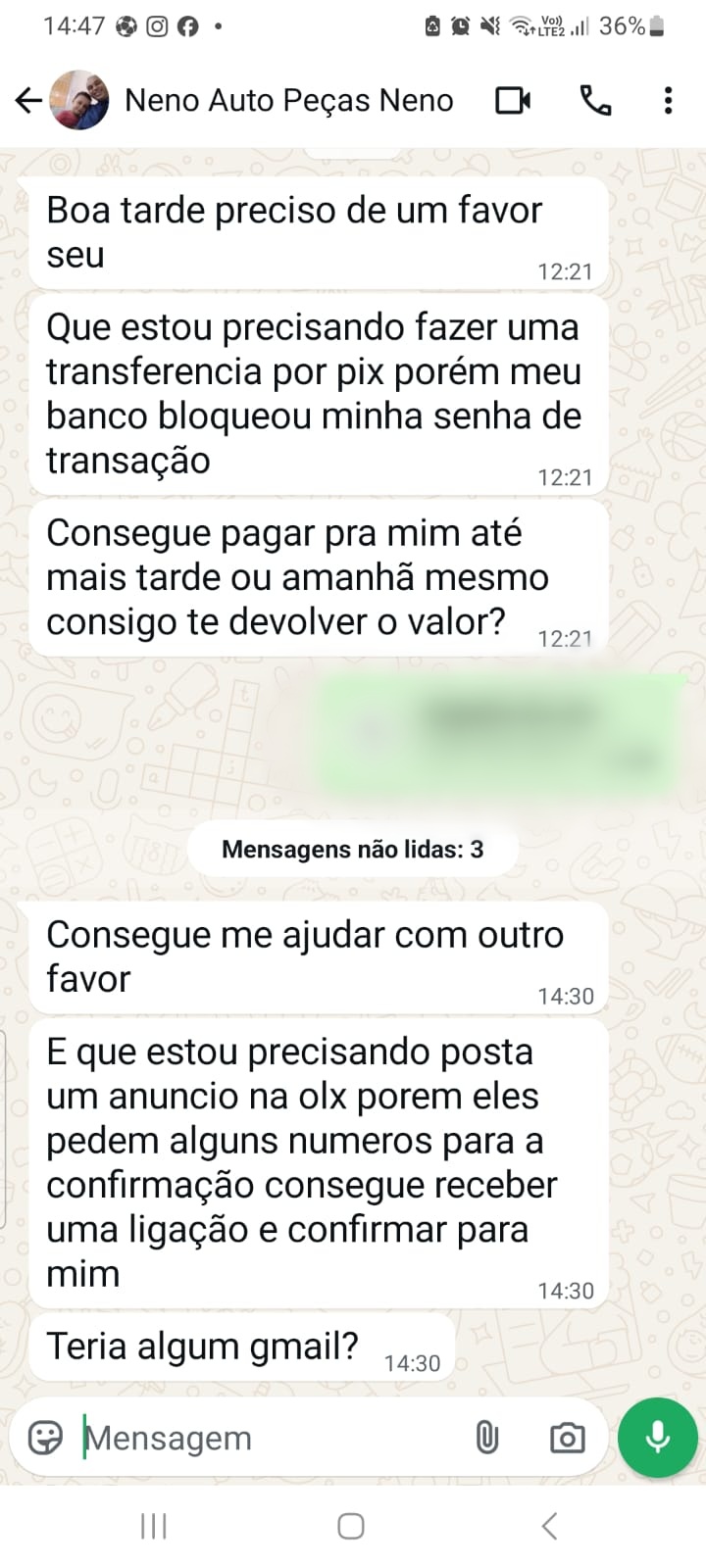Focus the Mensagem text field
Image resolution: width=706 pixels, height=1568 pixels.
(x=265, y=1438)
